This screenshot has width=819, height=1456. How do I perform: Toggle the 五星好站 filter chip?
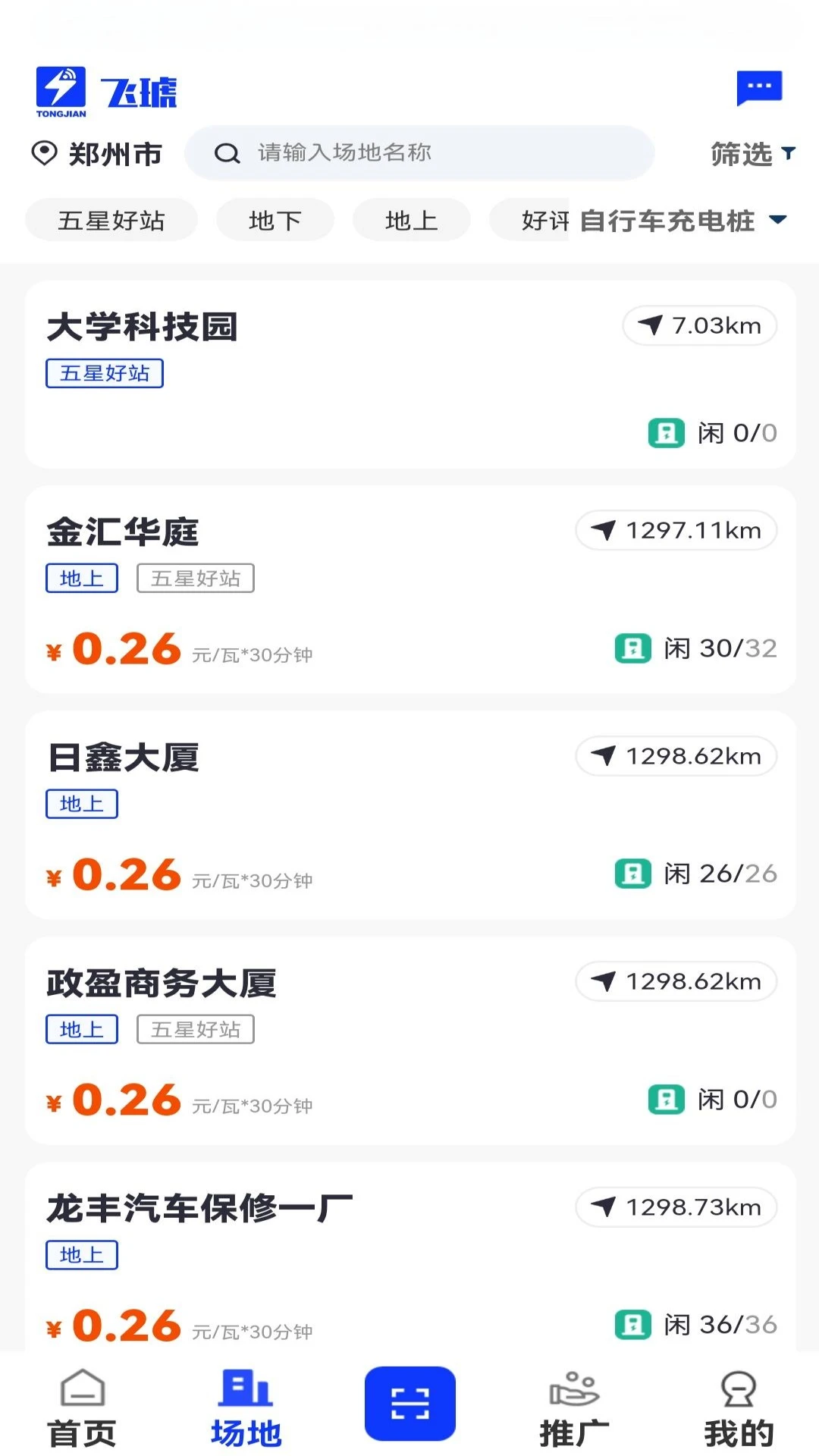(111, 220)
